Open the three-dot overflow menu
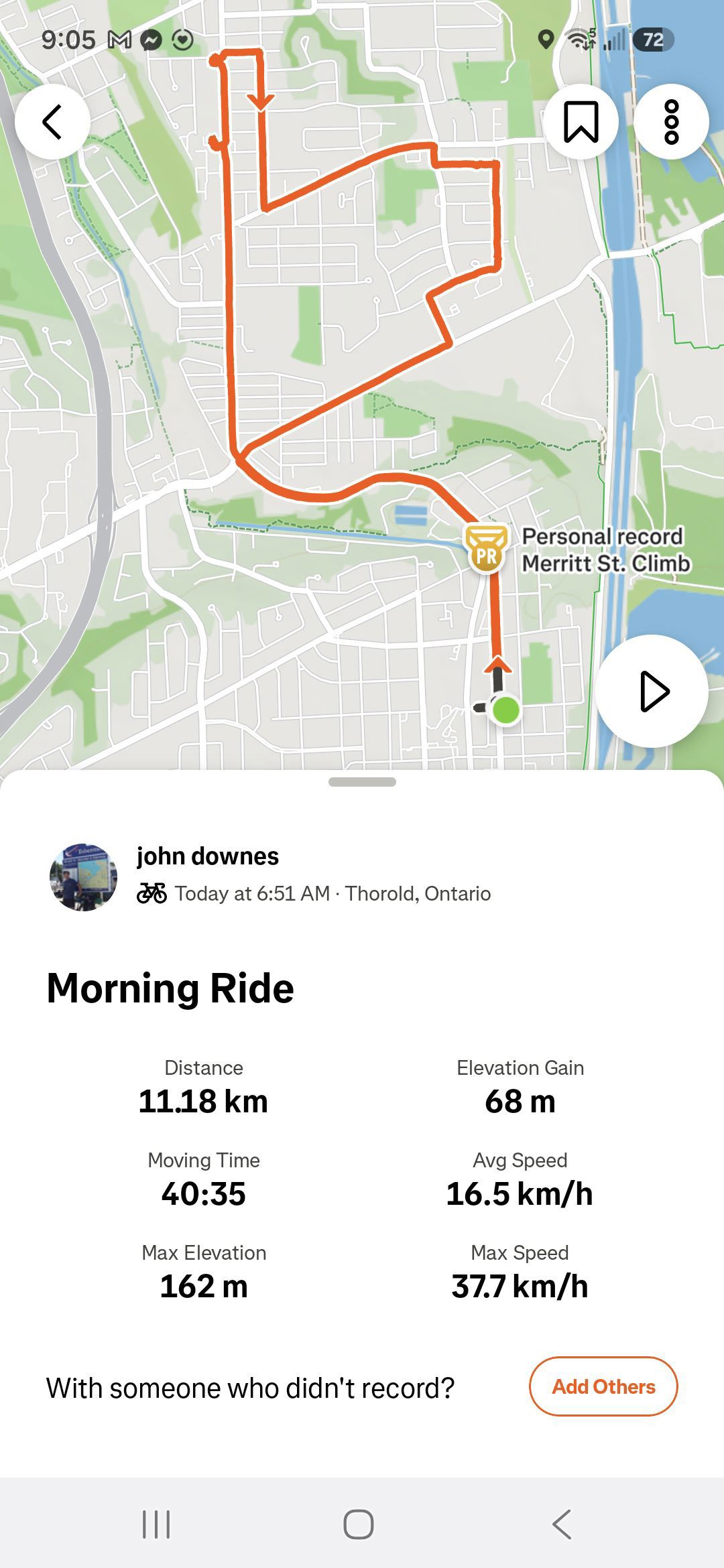Screen dimensions: 724x1568 click(671, 122)
